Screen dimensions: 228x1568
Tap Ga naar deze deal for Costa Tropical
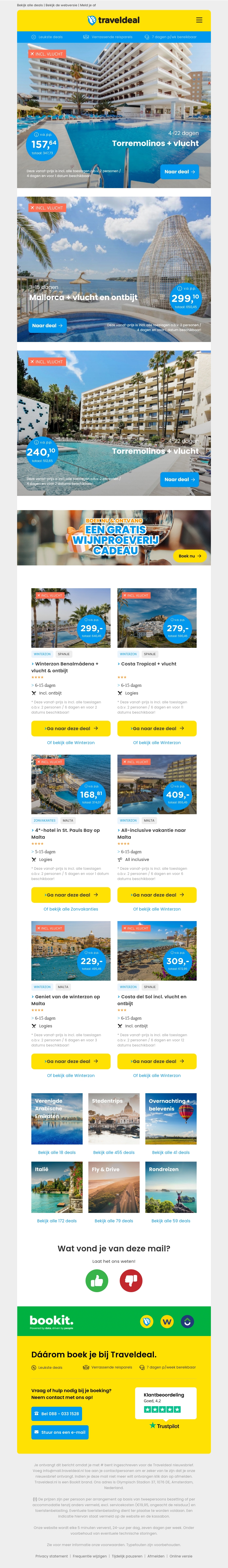(x=157, y=729)
